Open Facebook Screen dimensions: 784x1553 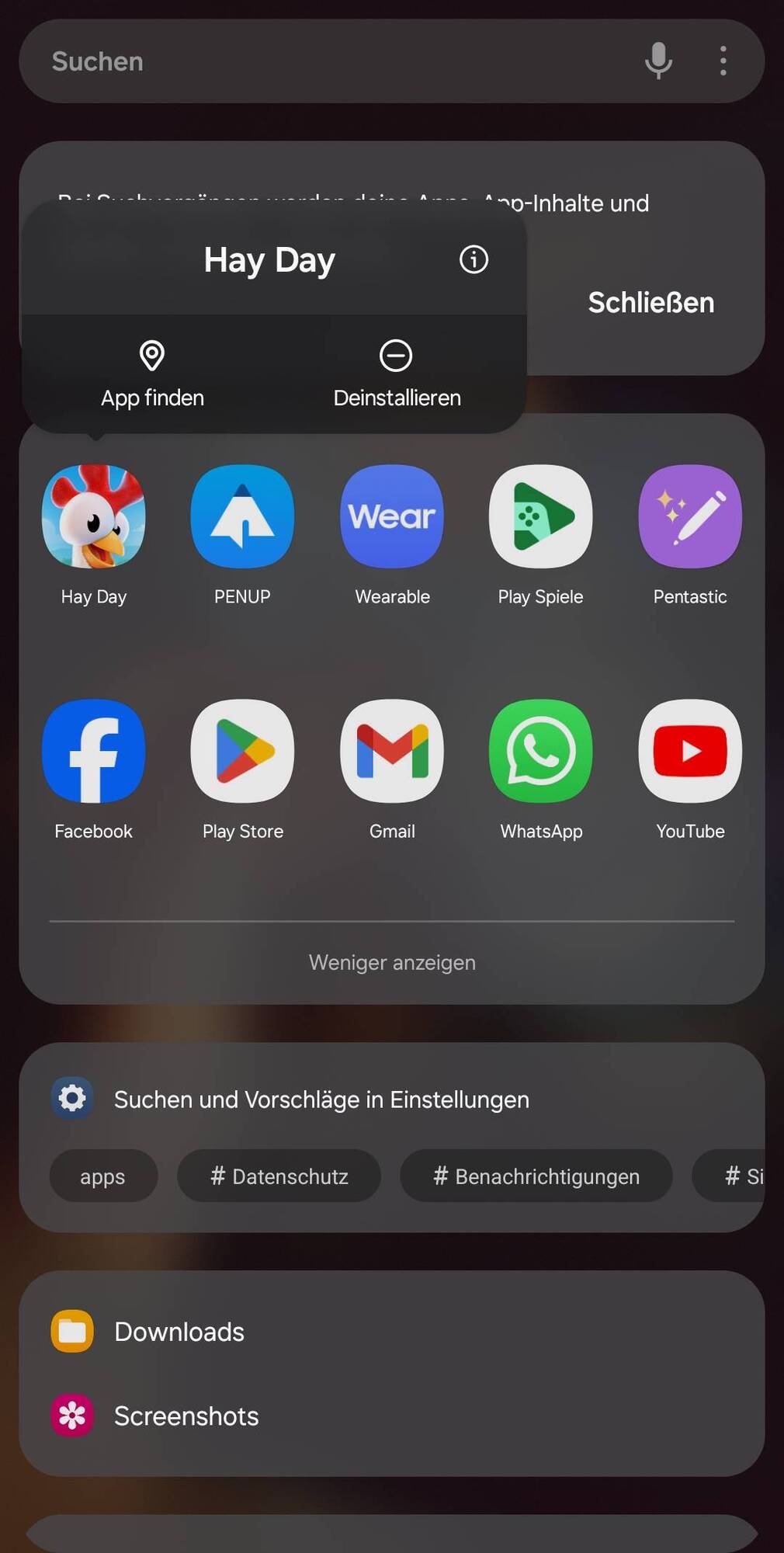(93, 752)
